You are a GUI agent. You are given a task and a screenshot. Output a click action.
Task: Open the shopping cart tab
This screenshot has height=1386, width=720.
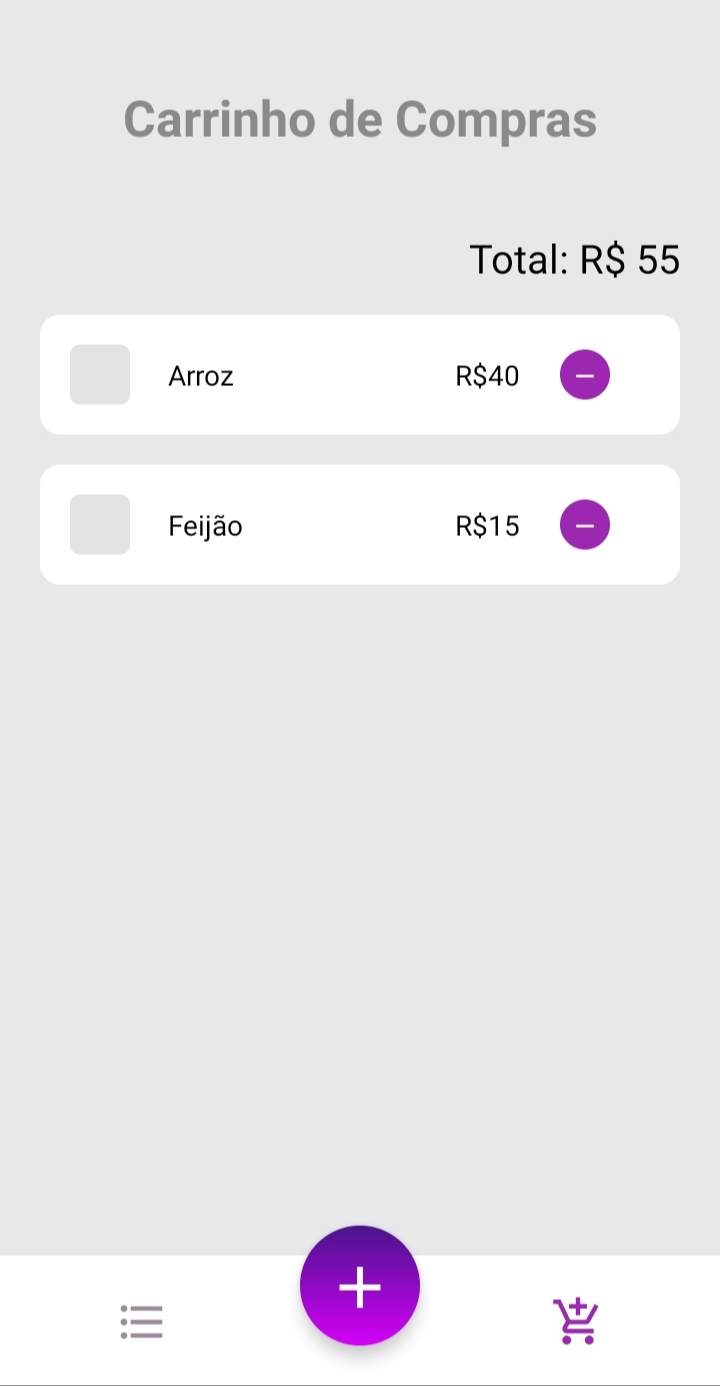[576, 1321]
